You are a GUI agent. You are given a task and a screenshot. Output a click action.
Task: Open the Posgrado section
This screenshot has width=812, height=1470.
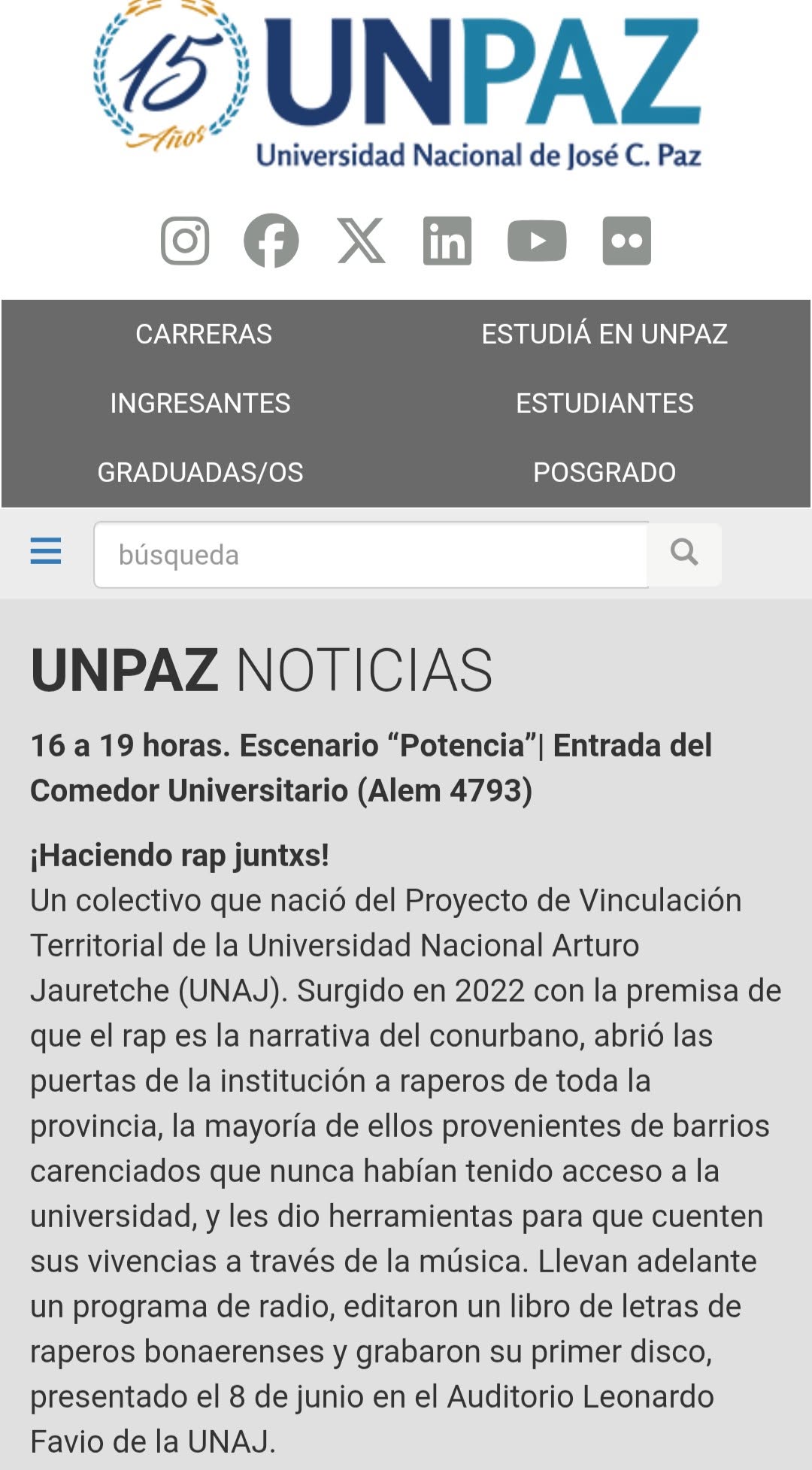(604, 472)
